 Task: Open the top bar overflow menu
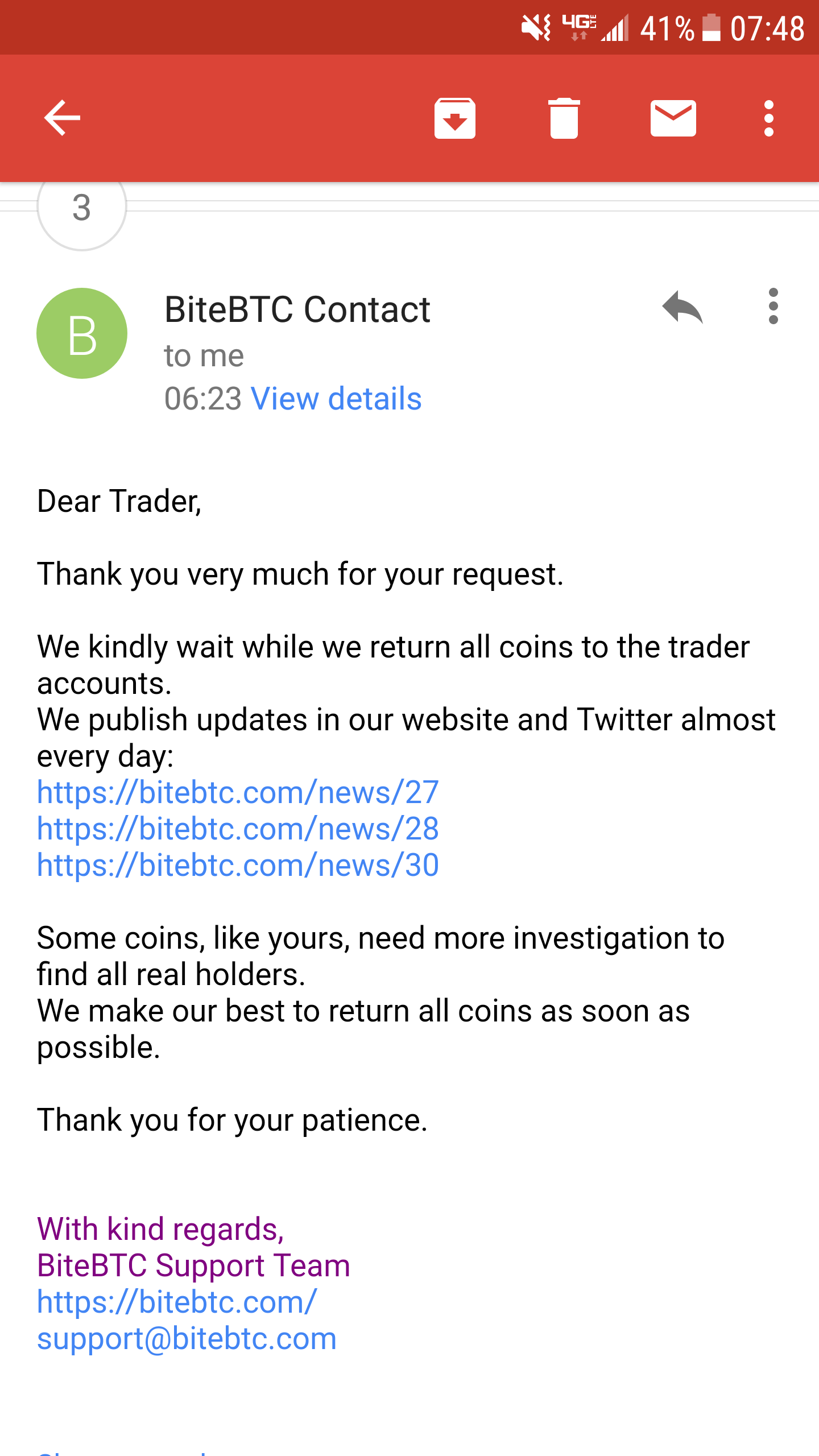[x=769, y=118]
